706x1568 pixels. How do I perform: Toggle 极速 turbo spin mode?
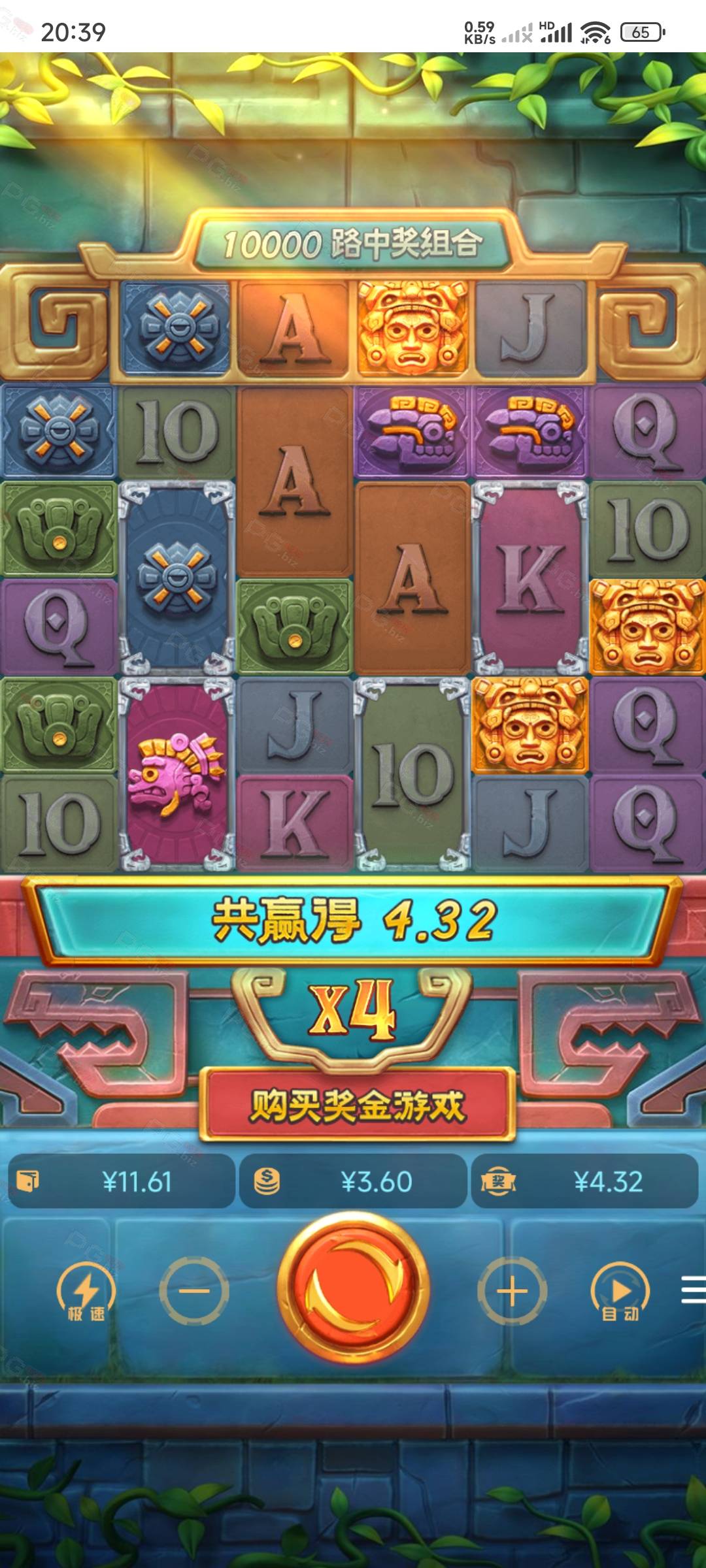[x=86, y=1292]
